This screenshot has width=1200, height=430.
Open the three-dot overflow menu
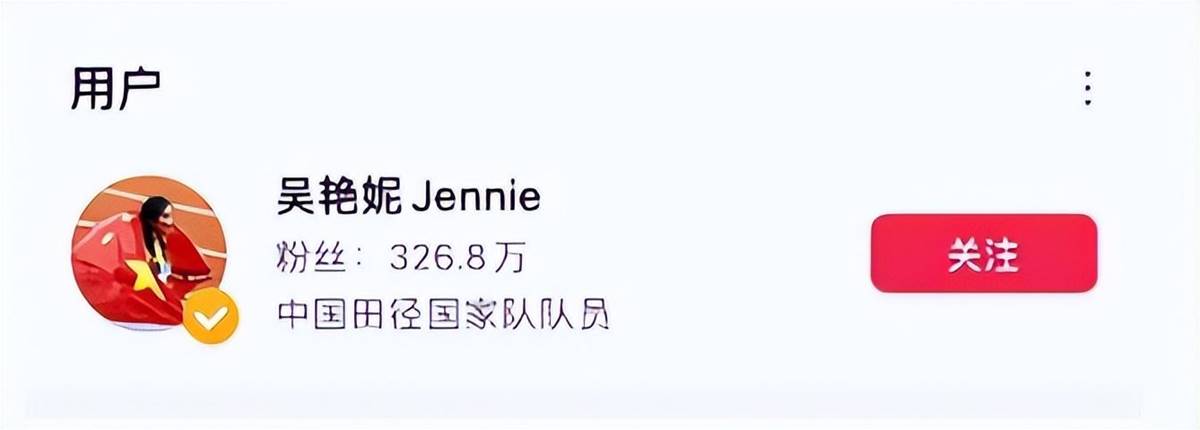click(x=1087, y=89)
